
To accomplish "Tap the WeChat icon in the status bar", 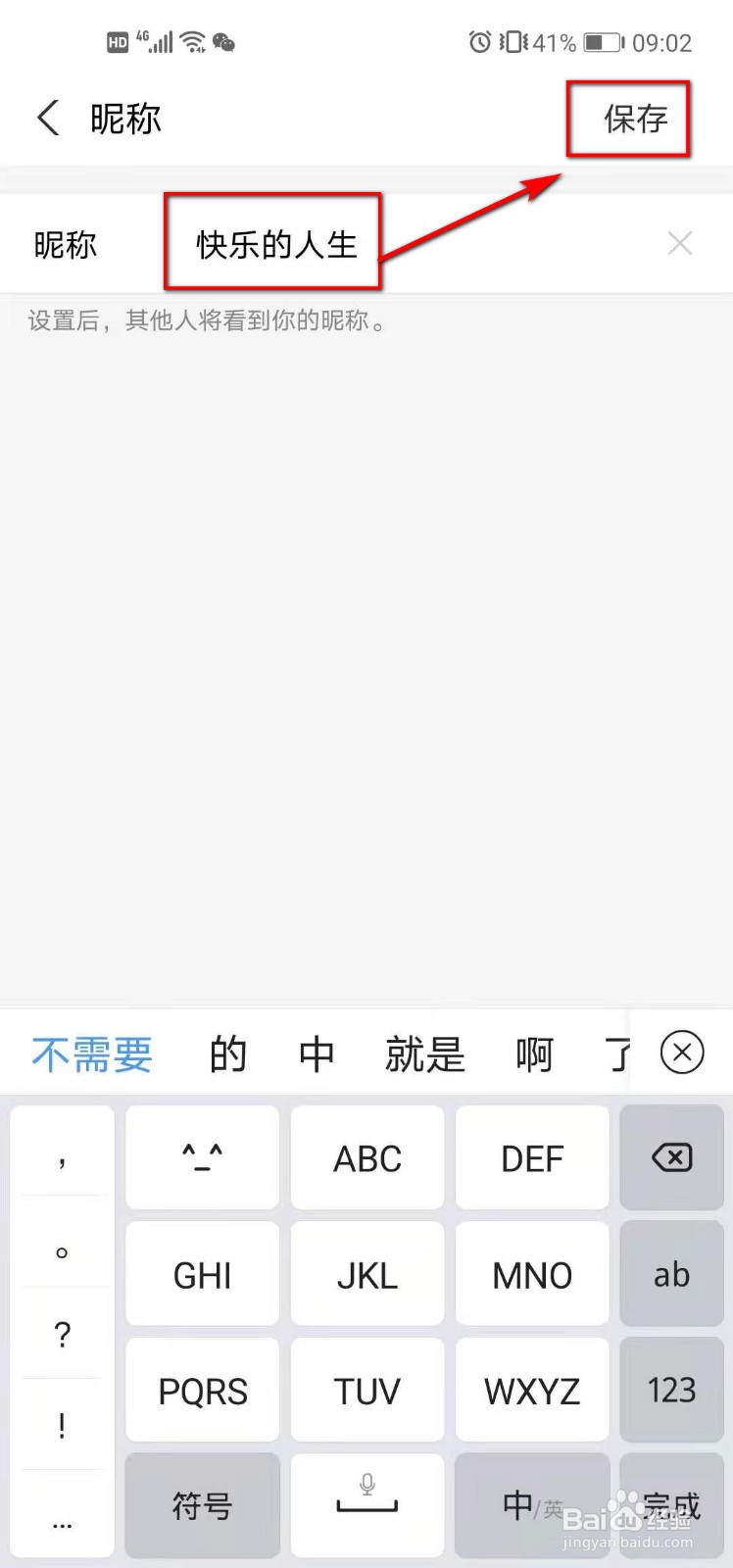I will [227, 43].
